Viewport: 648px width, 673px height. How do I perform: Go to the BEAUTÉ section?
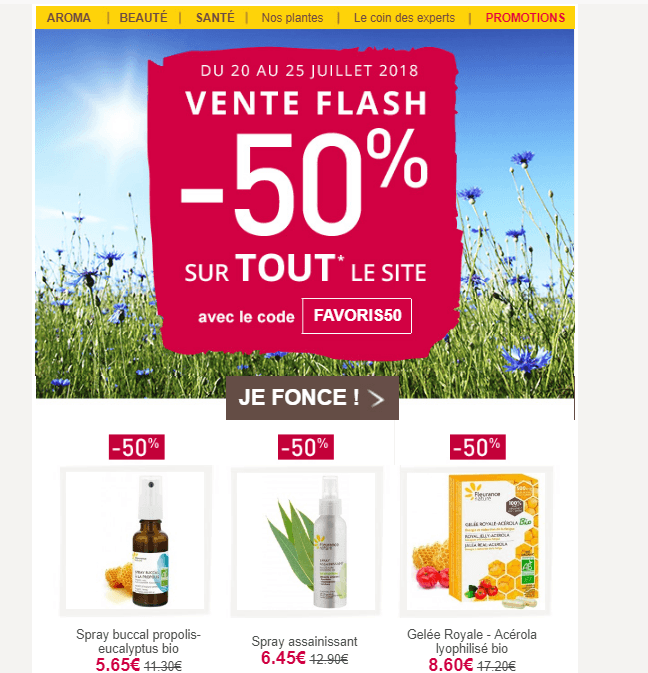(x=143, y=18)
